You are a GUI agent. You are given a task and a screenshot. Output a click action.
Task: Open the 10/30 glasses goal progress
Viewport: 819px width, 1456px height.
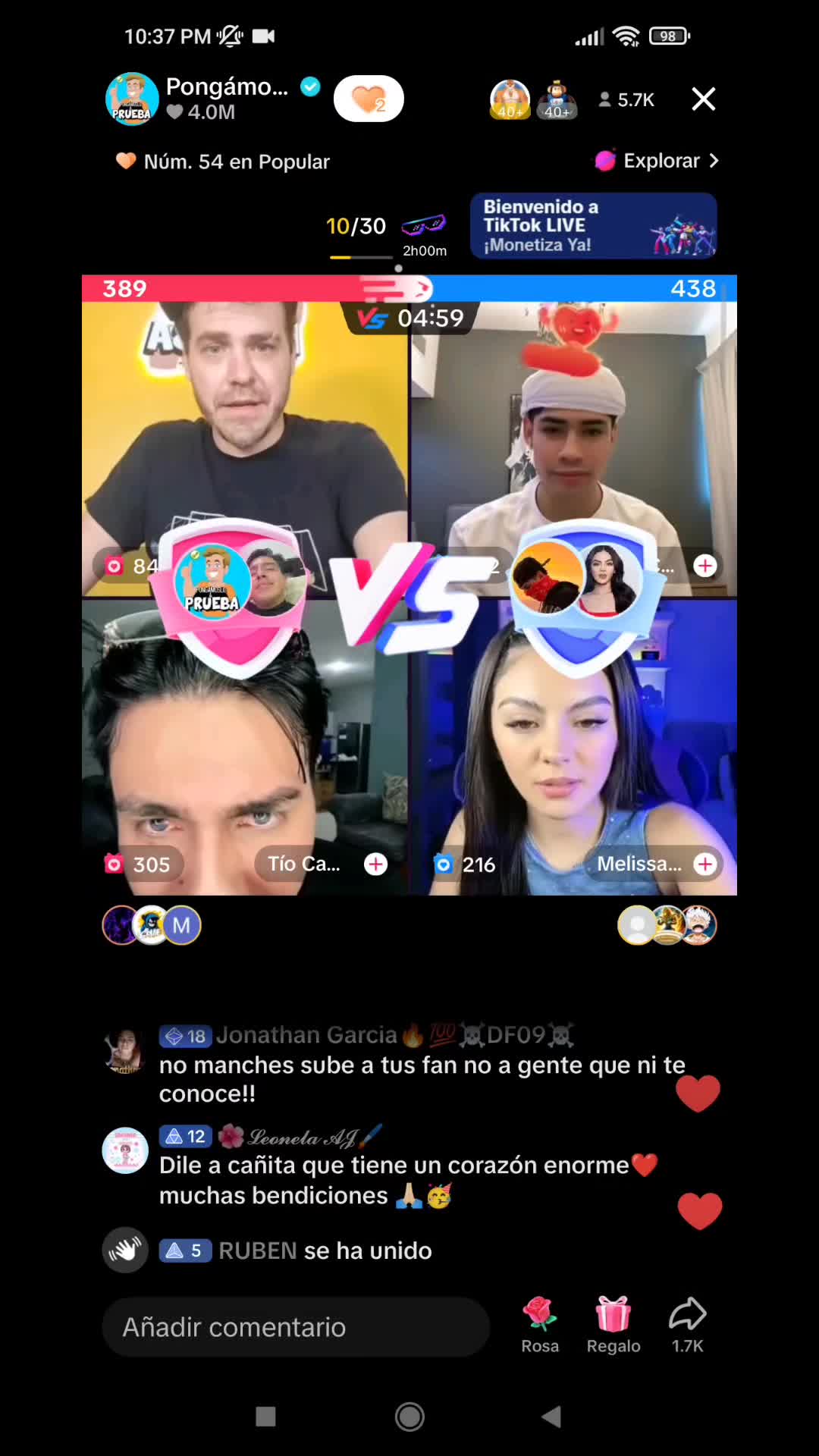click(x=387, y=231)
